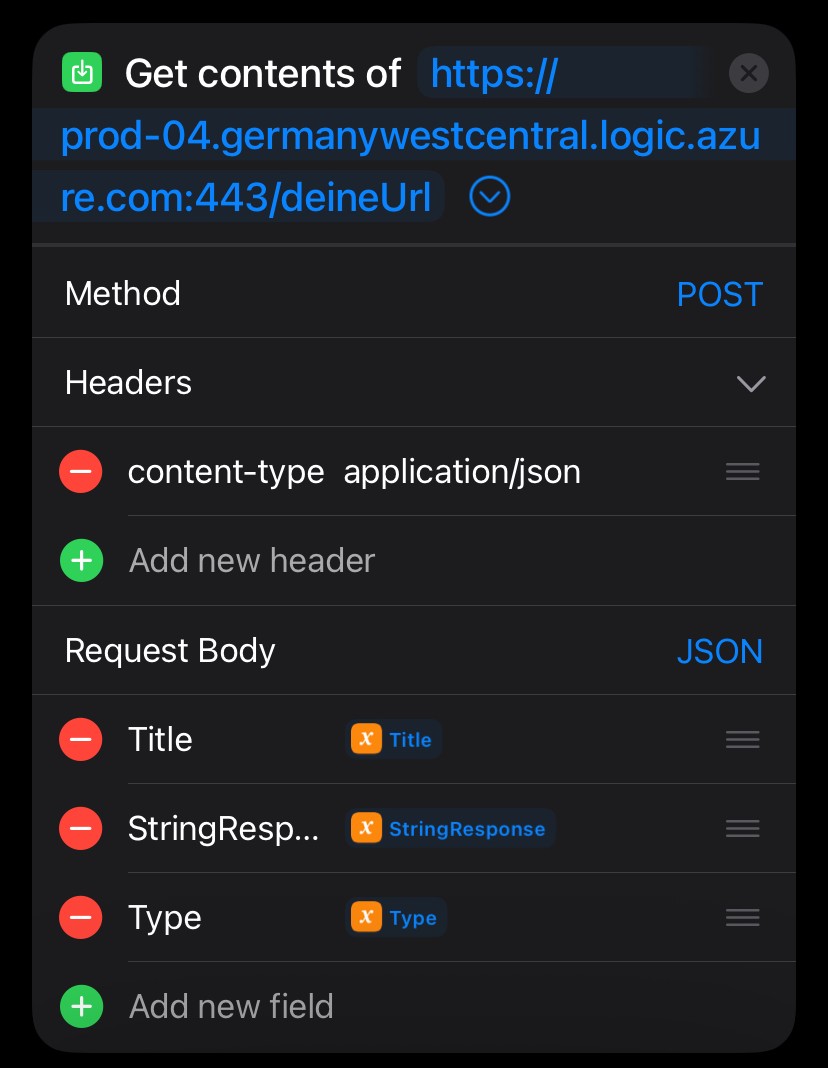Change the POST method

pos(719,294)
